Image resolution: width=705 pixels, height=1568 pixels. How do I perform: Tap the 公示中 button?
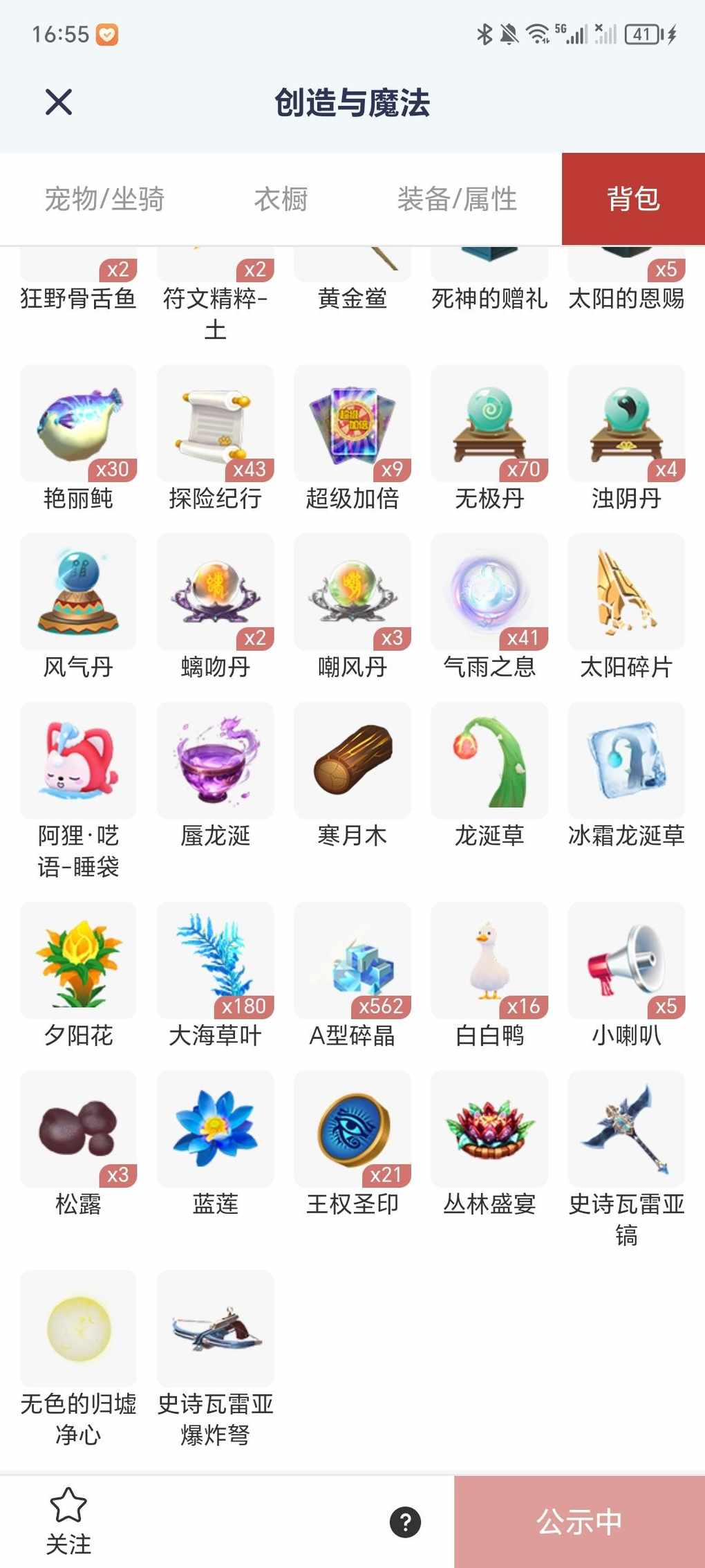579,1522
